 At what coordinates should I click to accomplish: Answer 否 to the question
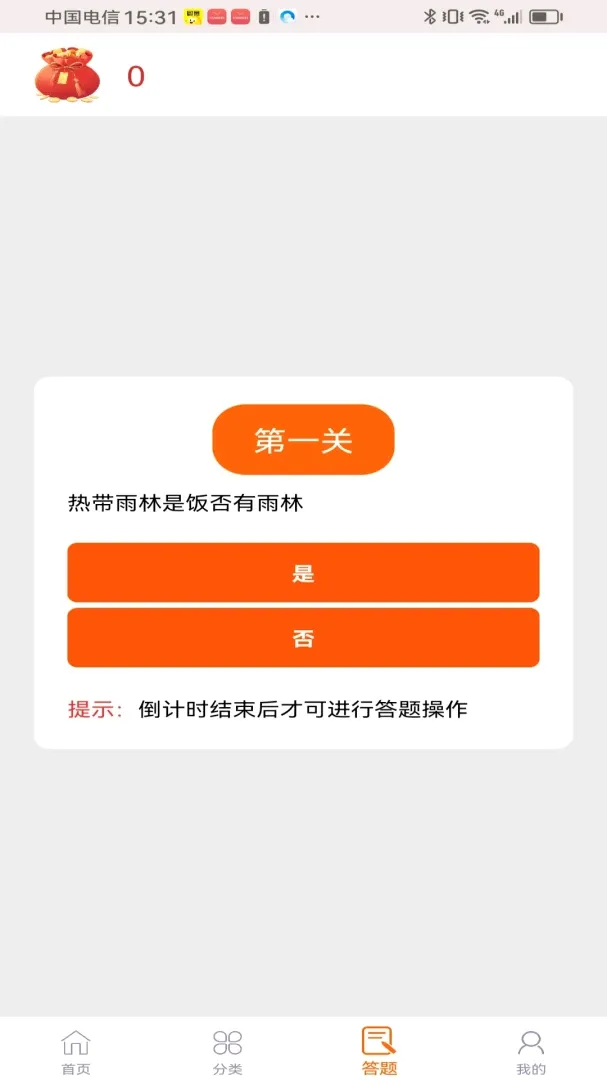(x=303, y=638)
